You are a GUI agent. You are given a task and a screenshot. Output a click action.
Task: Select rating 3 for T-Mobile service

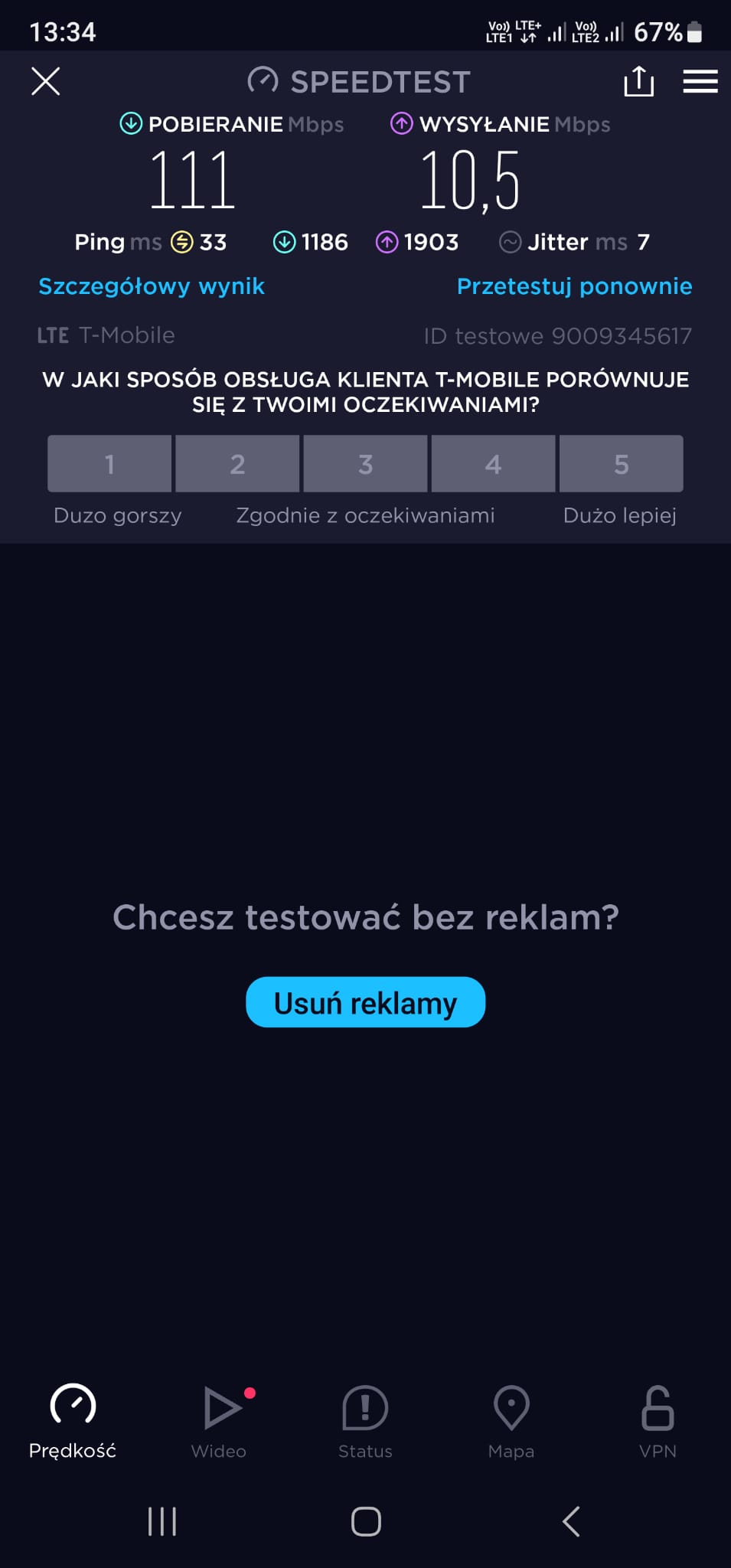pyautogui.click(x=365, y=464)
